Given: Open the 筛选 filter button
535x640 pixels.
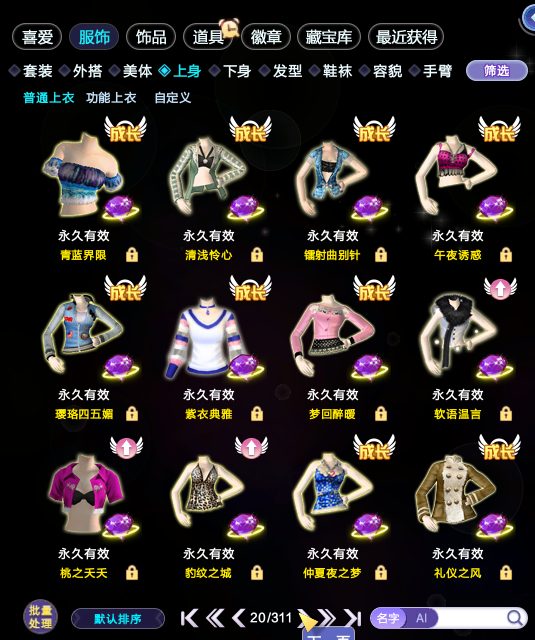Looking at the screenshot, I should click(497, 71).
